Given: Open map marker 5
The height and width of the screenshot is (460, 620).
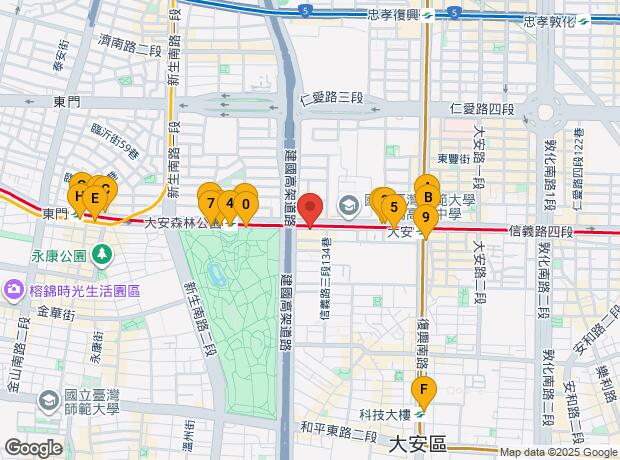Looking at the screenshot, I should 394,208.
